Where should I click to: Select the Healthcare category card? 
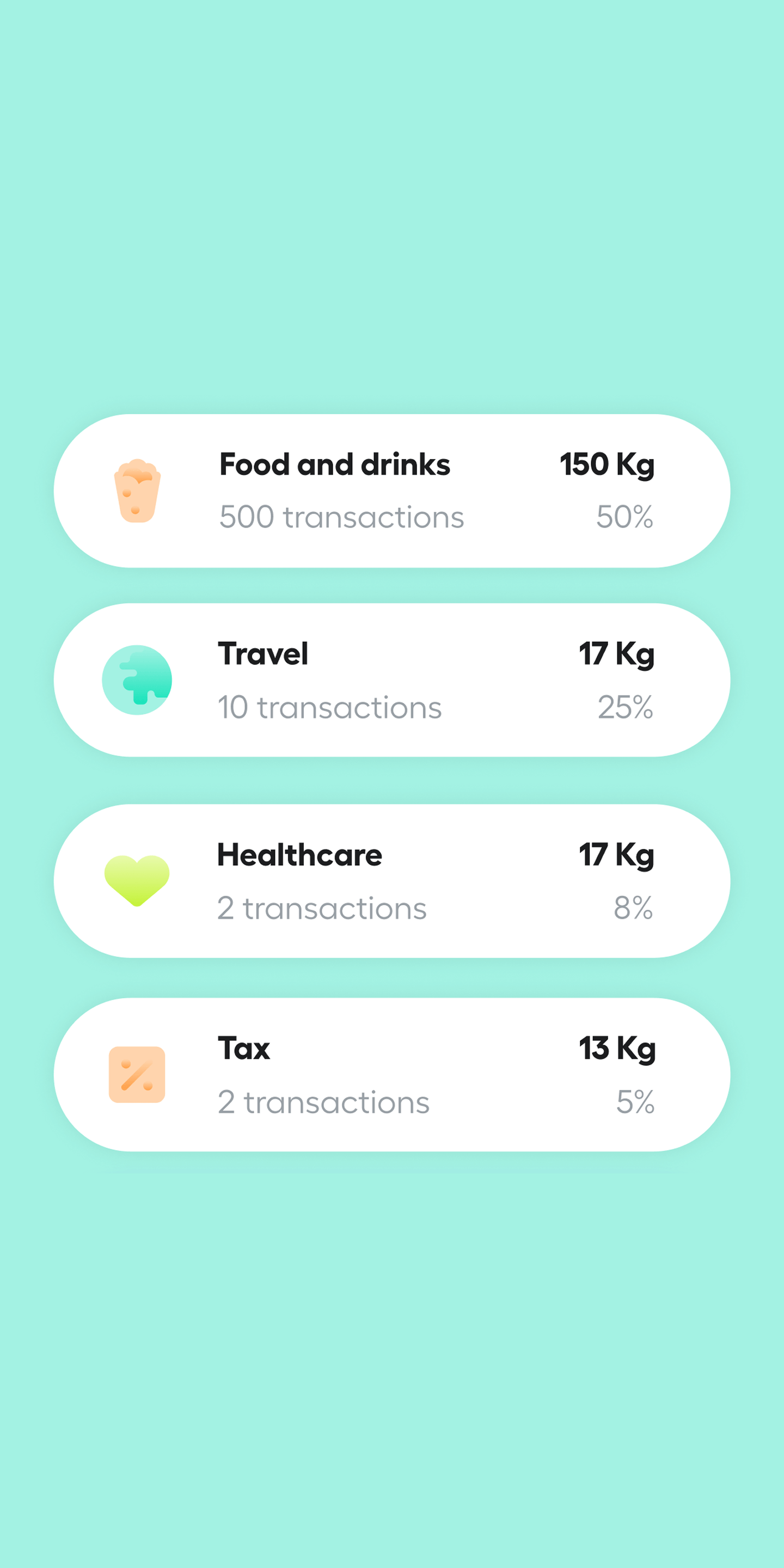click(391, 881)
